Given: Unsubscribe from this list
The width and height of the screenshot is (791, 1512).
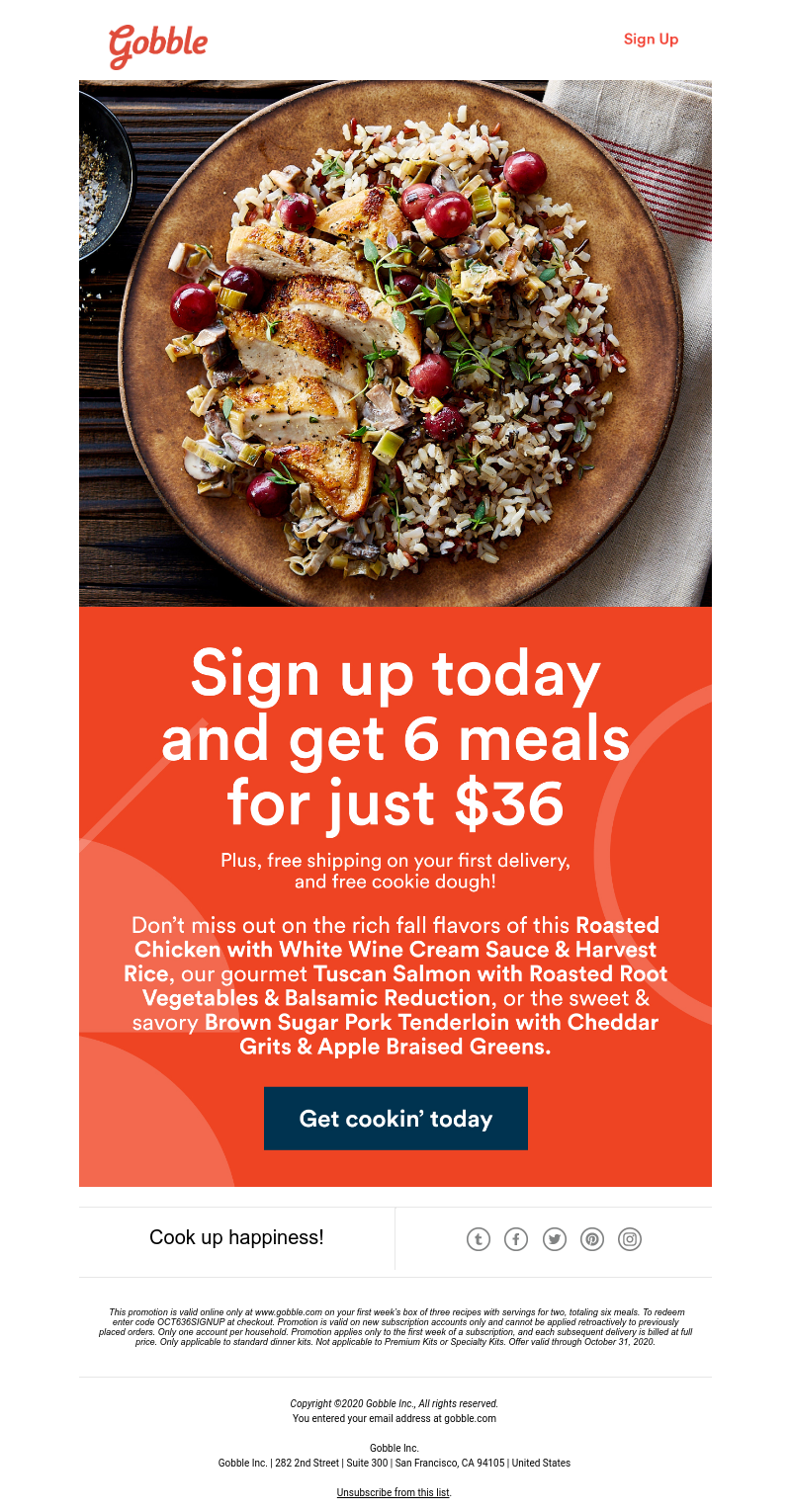Looking at the screenshot, I should pyautogui.click(x=394, y=1492).
